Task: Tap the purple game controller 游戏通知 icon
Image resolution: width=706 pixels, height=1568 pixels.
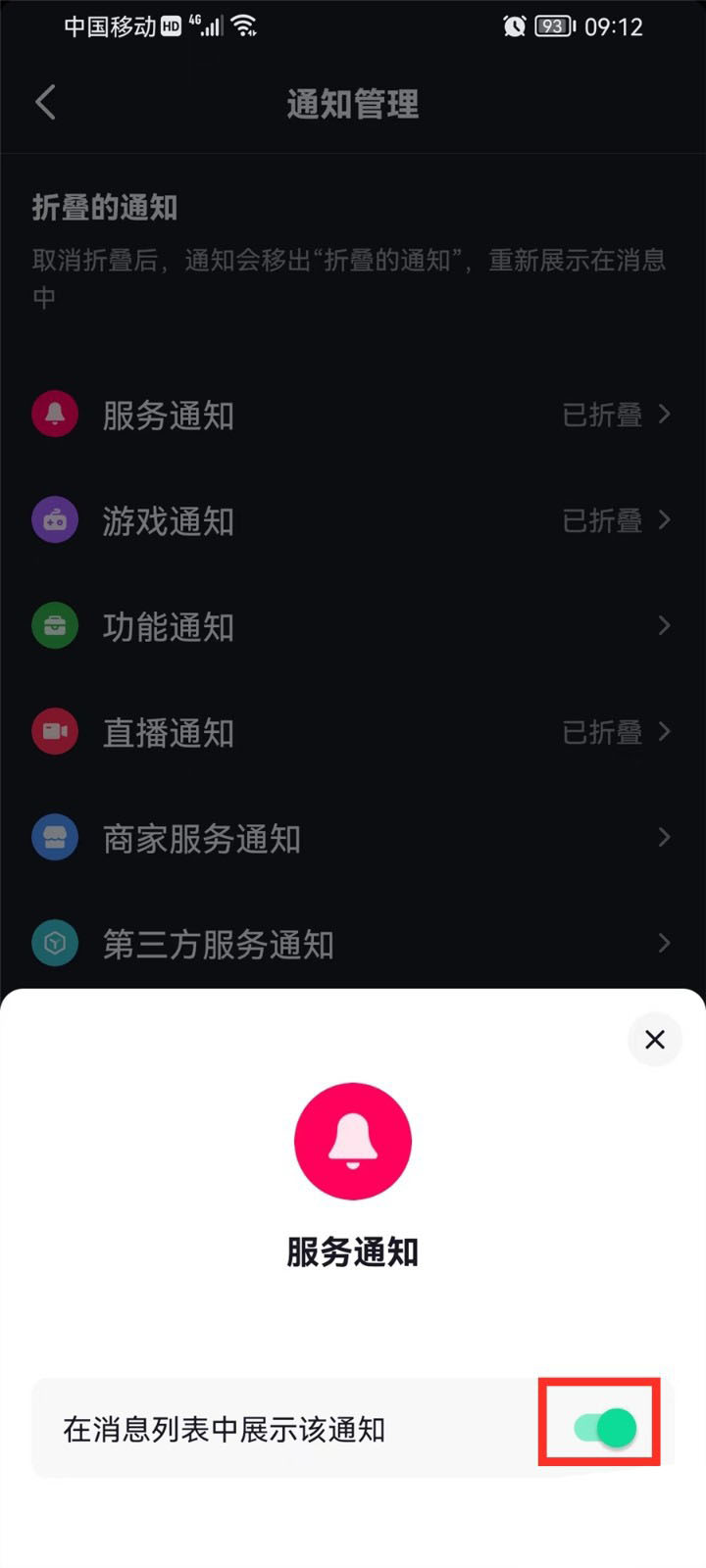Action: pyautogui.click(x=54, y=519)
